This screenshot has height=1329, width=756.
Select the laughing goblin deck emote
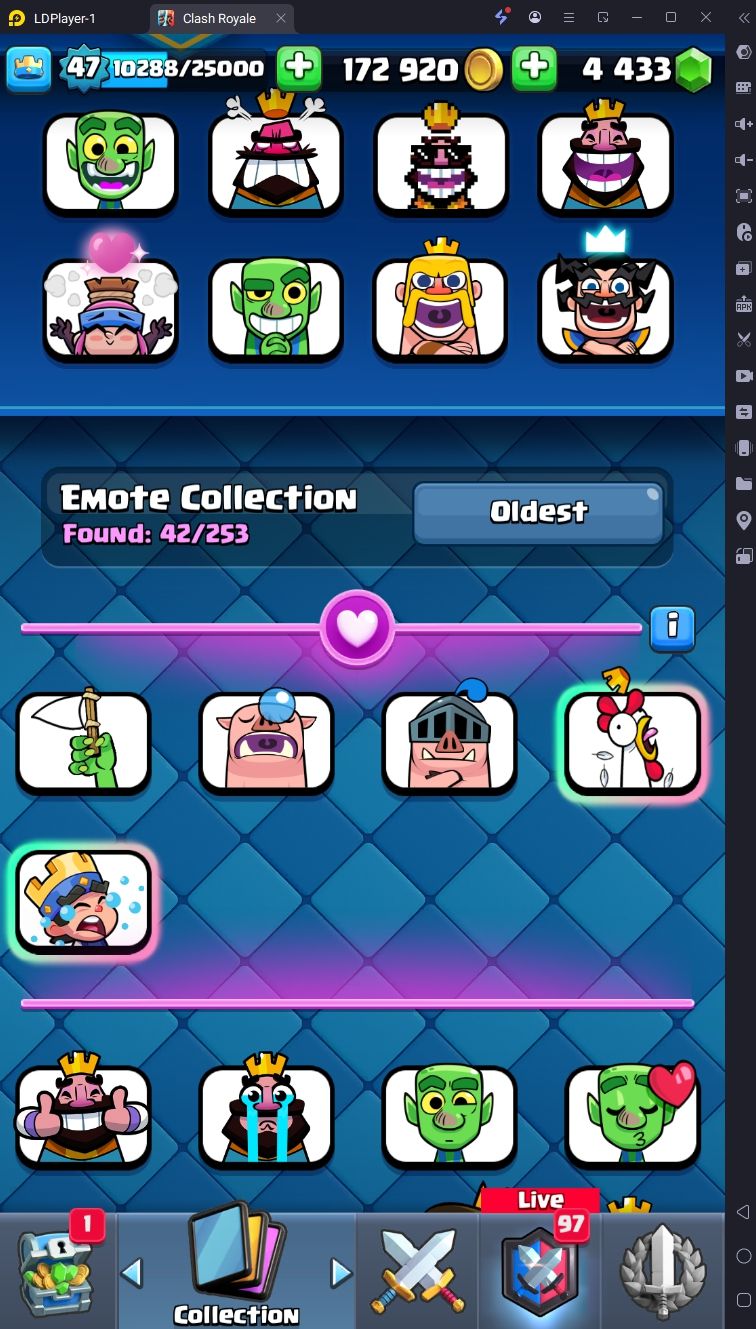tap(110, 162)
